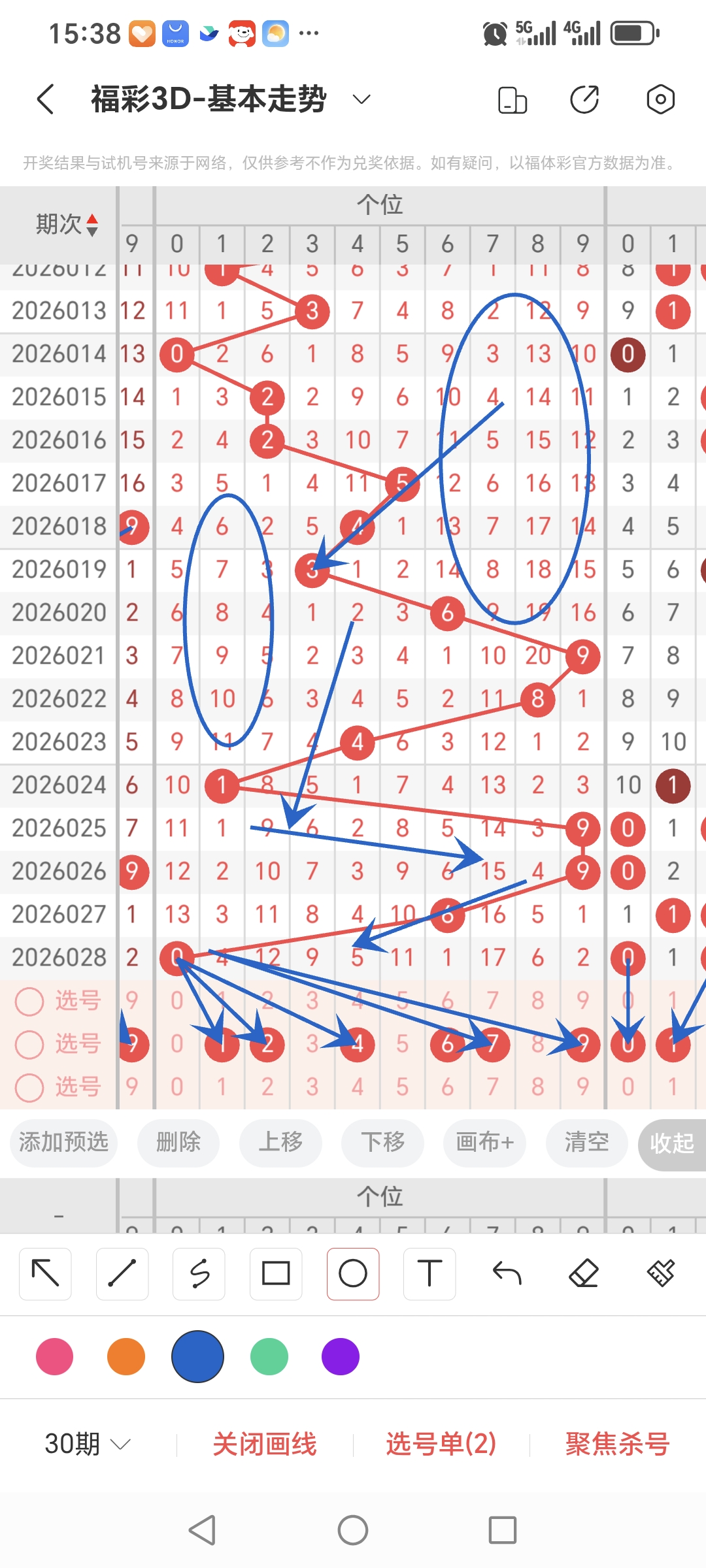Tap the 下移 button

(382, 1142)
